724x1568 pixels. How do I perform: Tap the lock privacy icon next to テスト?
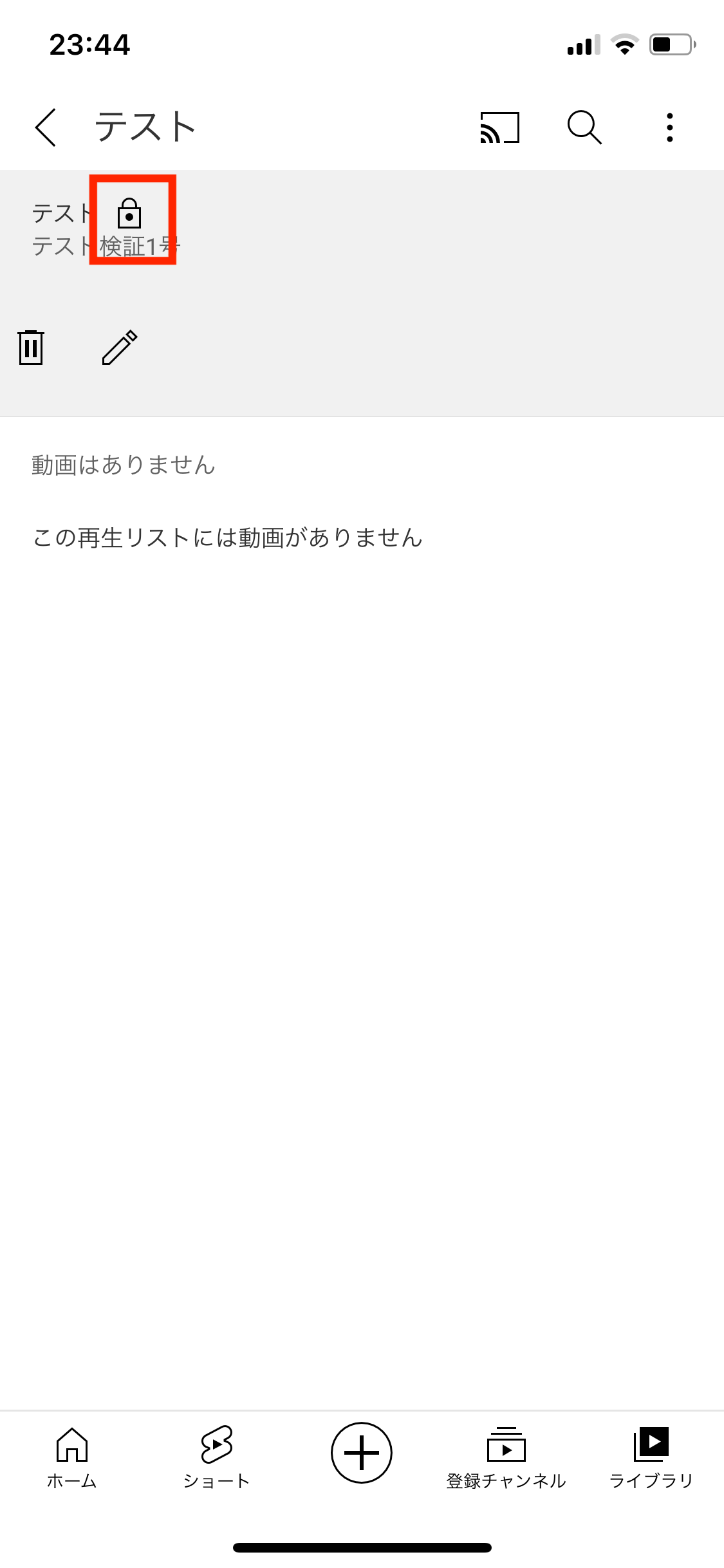(x=129, y=214)
